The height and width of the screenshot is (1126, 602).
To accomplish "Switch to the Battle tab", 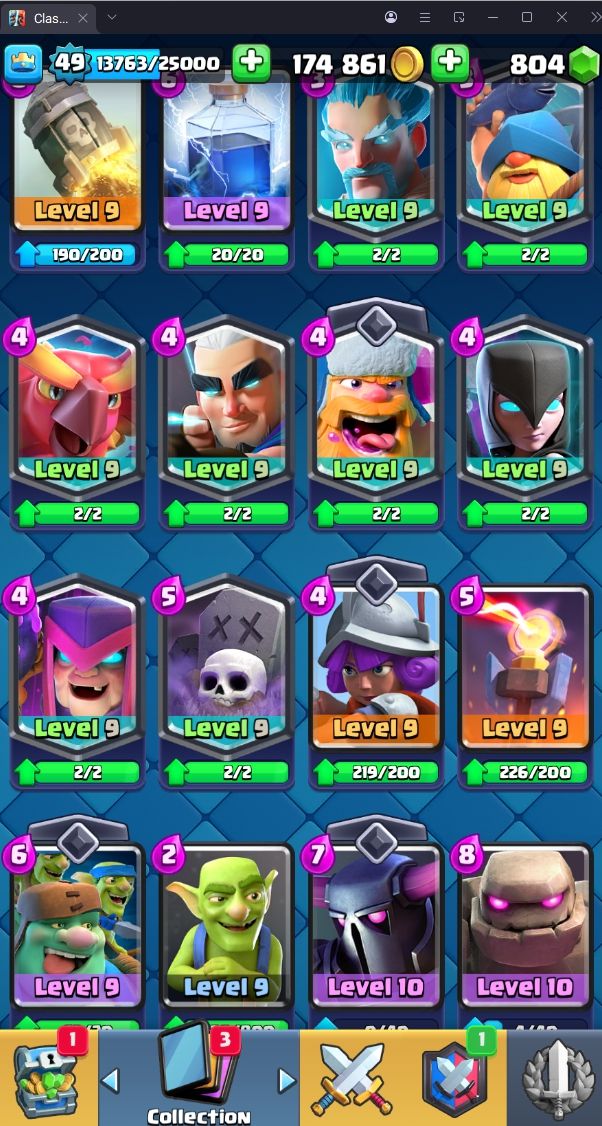I will tap(352, 1078).
